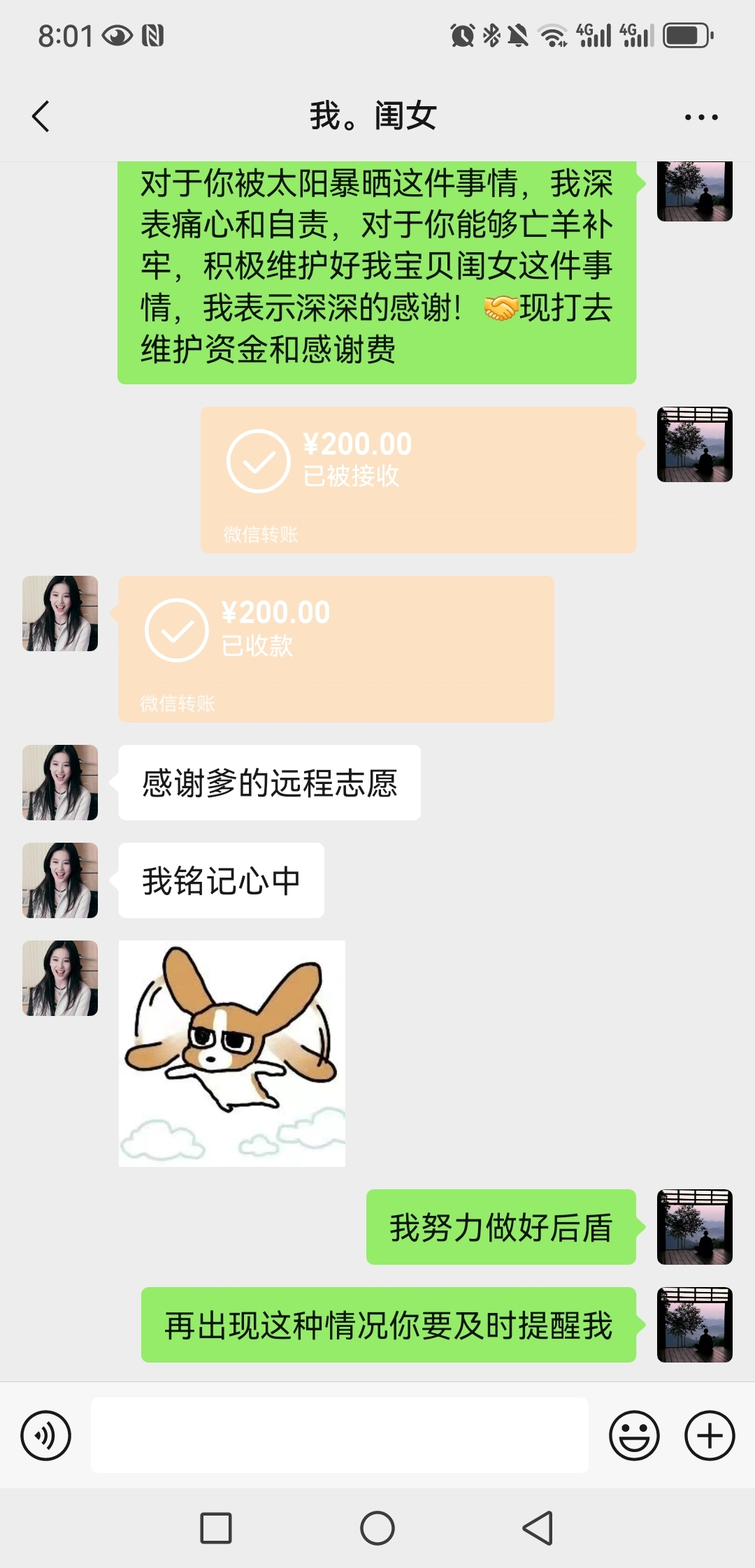
Task: Show recent apps from navigation bar
Action: pyautogui.click(x=216, y=1527)
